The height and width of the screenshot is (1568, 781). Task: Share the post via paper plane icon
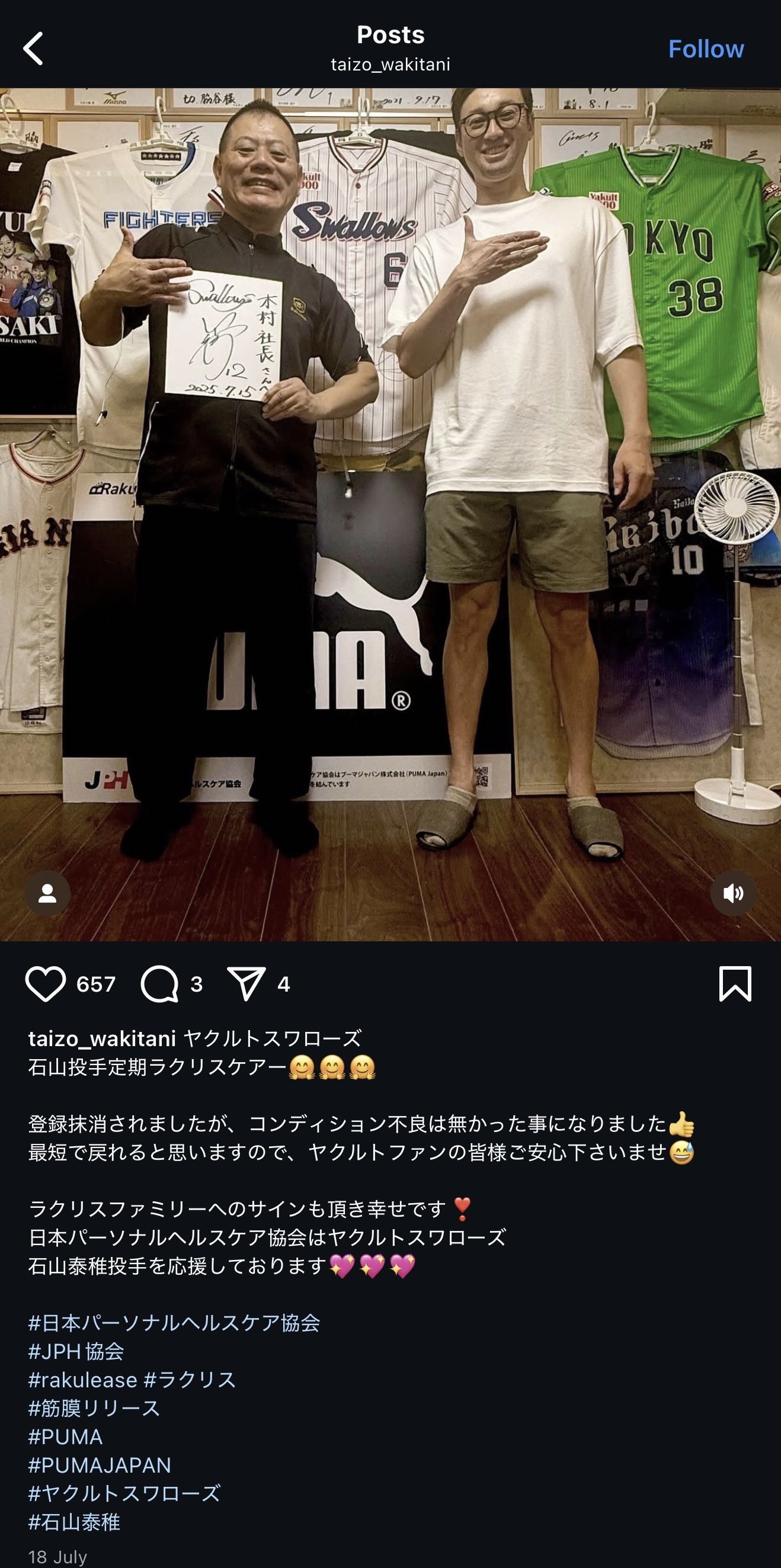click(x=247, y=984)
